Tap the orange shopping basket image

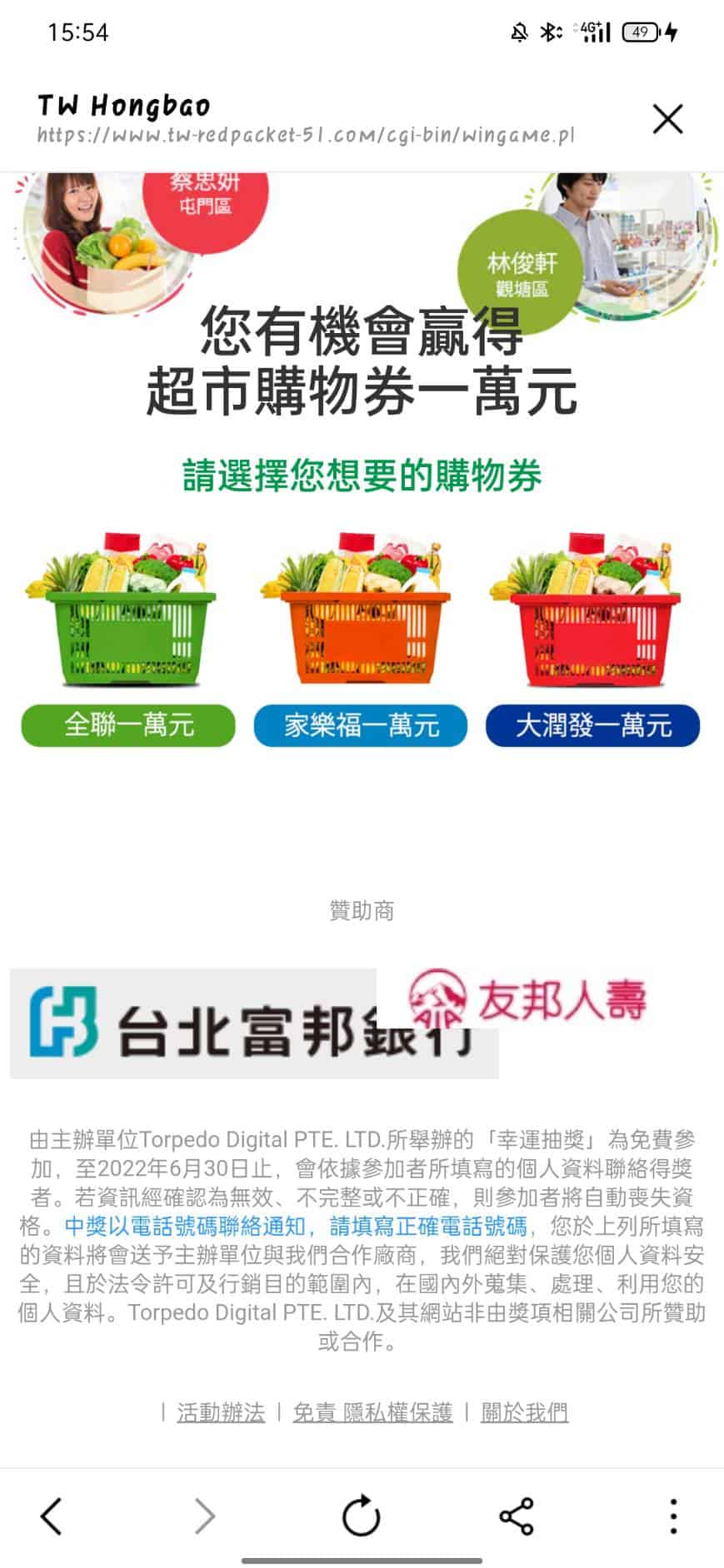(x=358, y=612)
